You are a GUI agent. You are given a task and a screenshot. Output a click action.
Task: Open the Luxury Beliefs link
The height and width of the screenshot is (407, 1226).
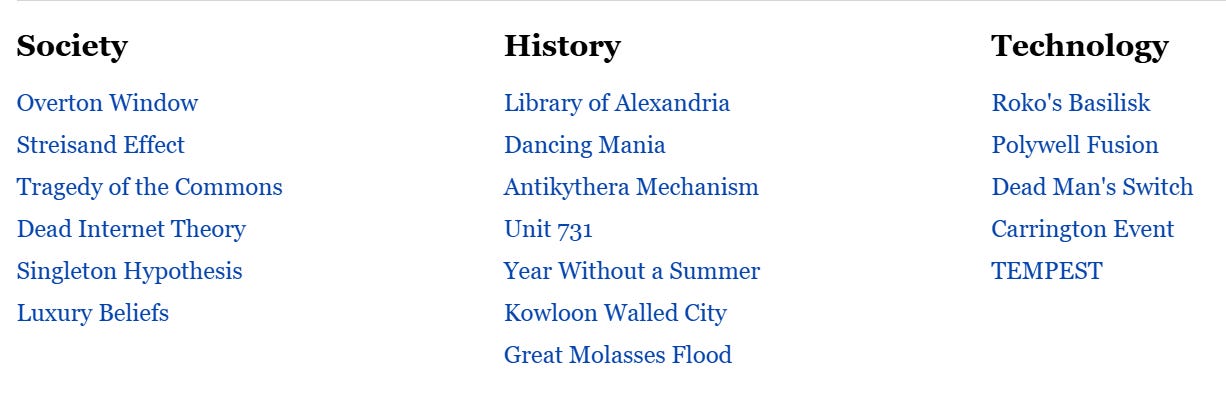click(93, 313)
